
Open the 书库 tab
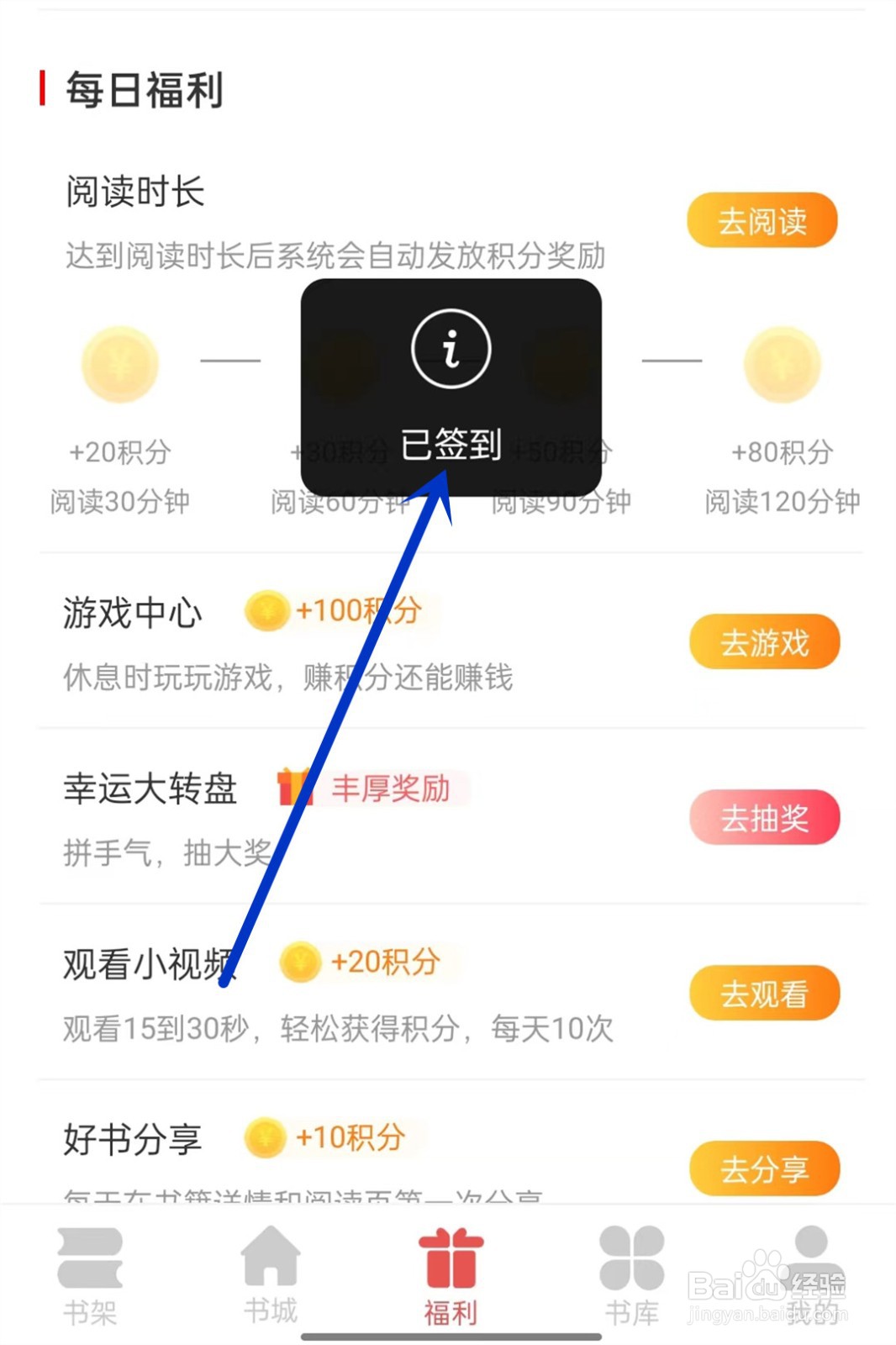(x=632, y=1277)
